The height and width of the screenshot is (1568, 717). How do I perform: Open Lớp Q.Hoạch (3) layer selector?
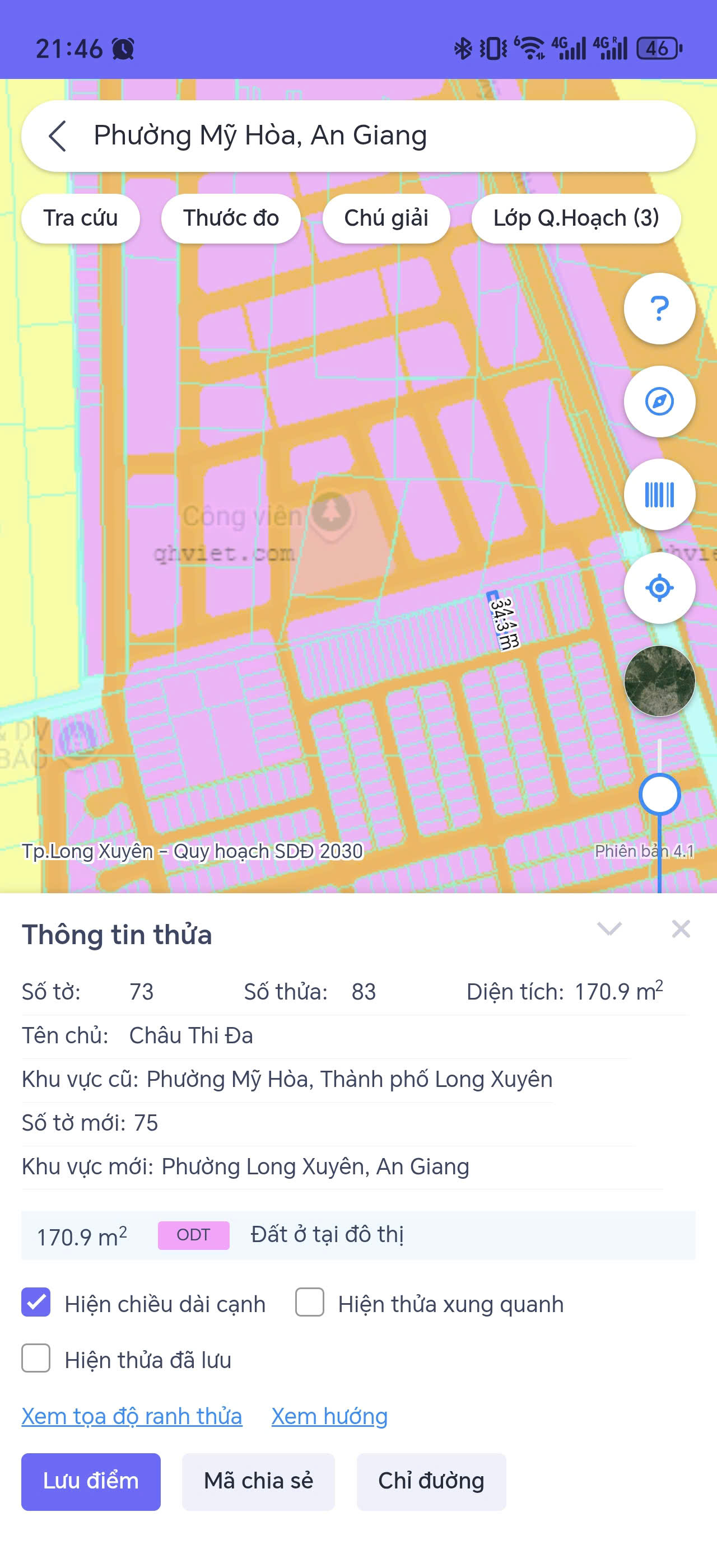[576, 218]
